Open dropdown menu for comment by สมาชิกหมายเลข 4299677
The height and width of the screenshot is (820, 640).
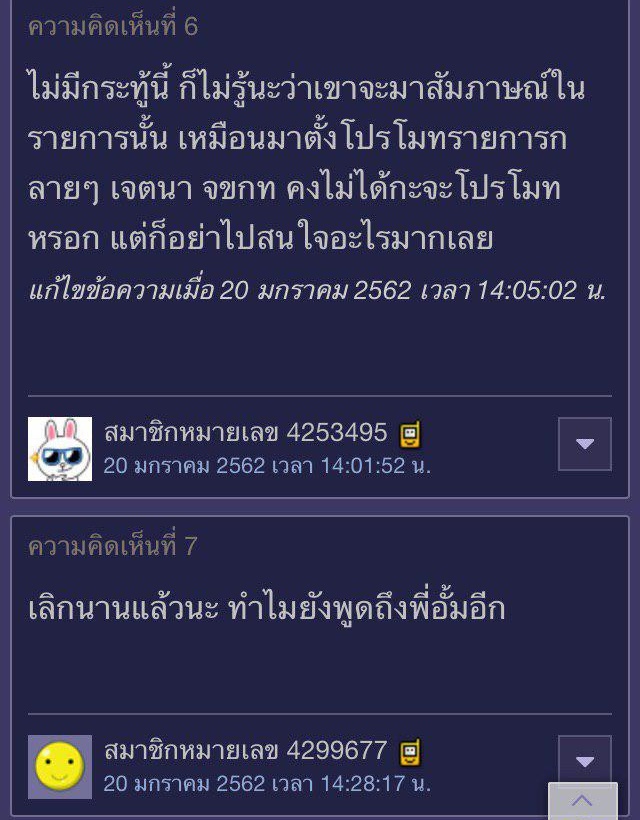(x=584, y=761)
